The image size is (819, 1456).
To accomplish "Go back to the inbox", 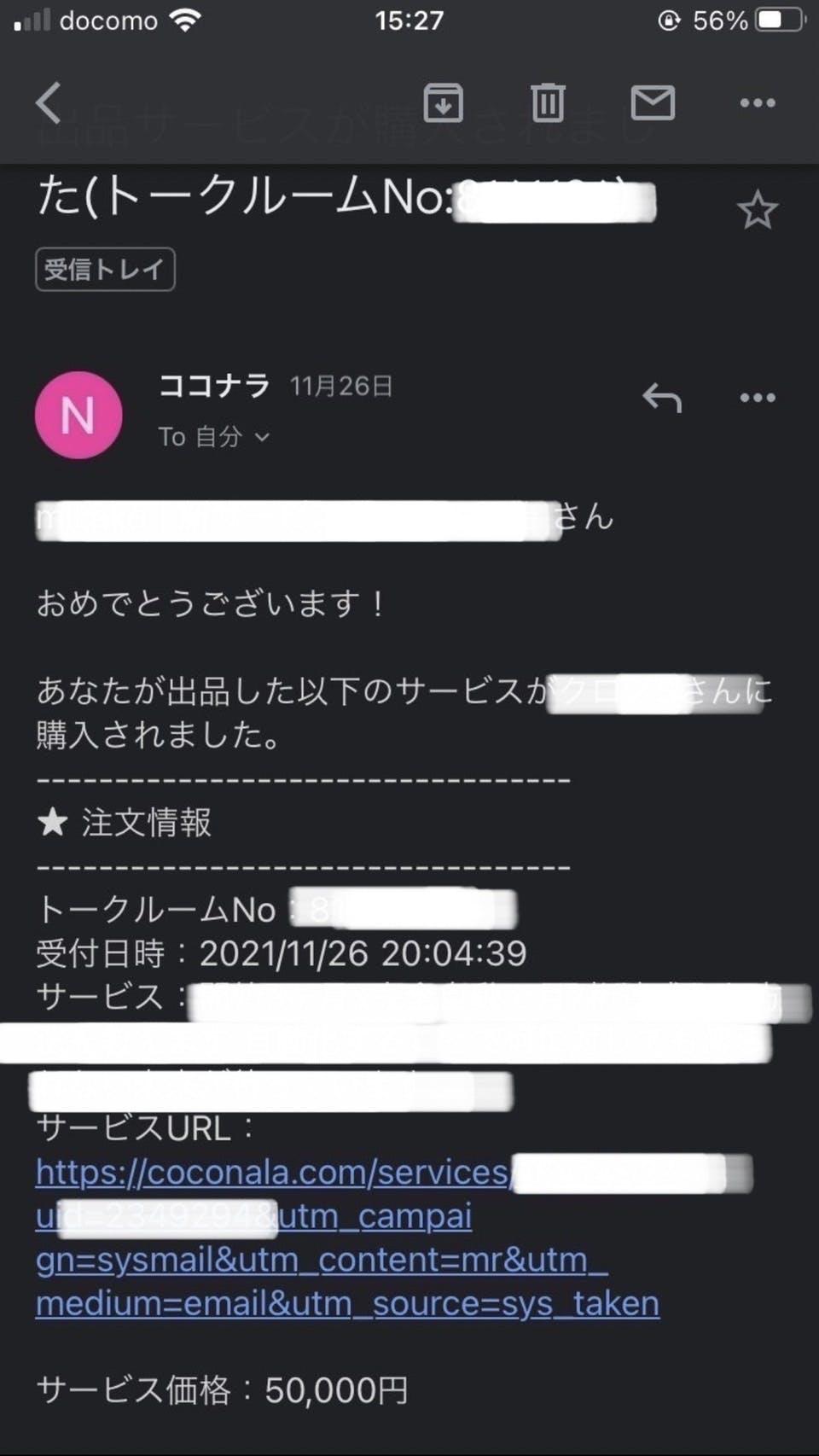I will click(49, 103).
